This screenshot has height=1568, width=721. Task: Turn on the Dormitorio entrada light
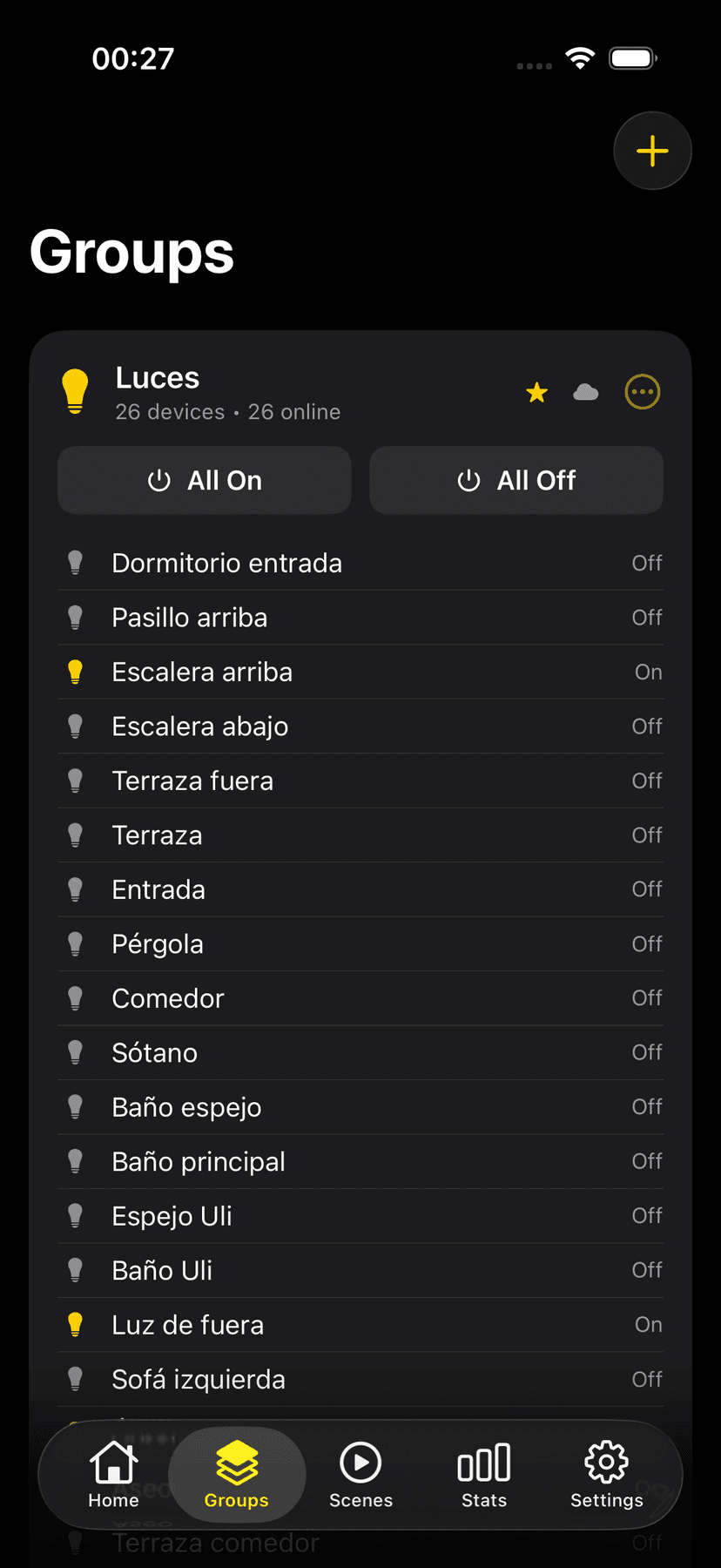(x=360, y=563)
